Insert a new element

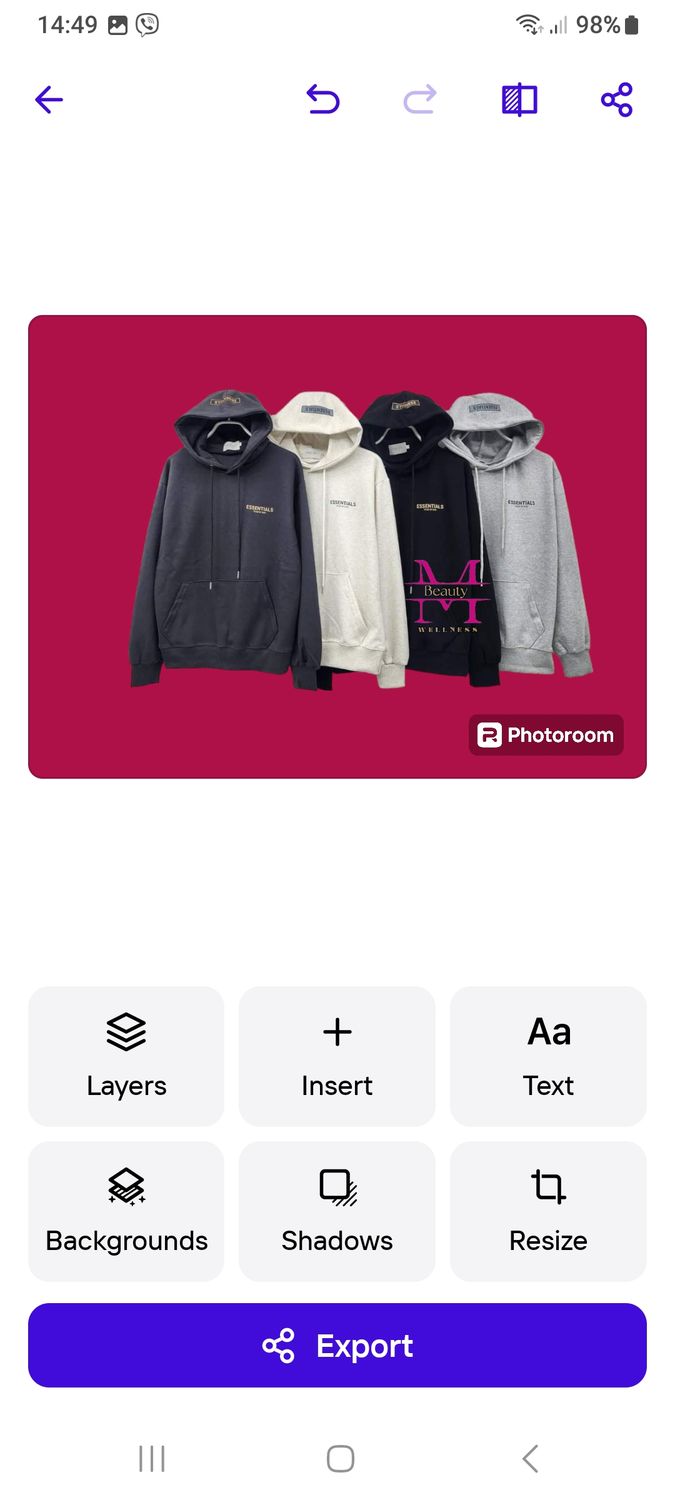point(337,1056)
